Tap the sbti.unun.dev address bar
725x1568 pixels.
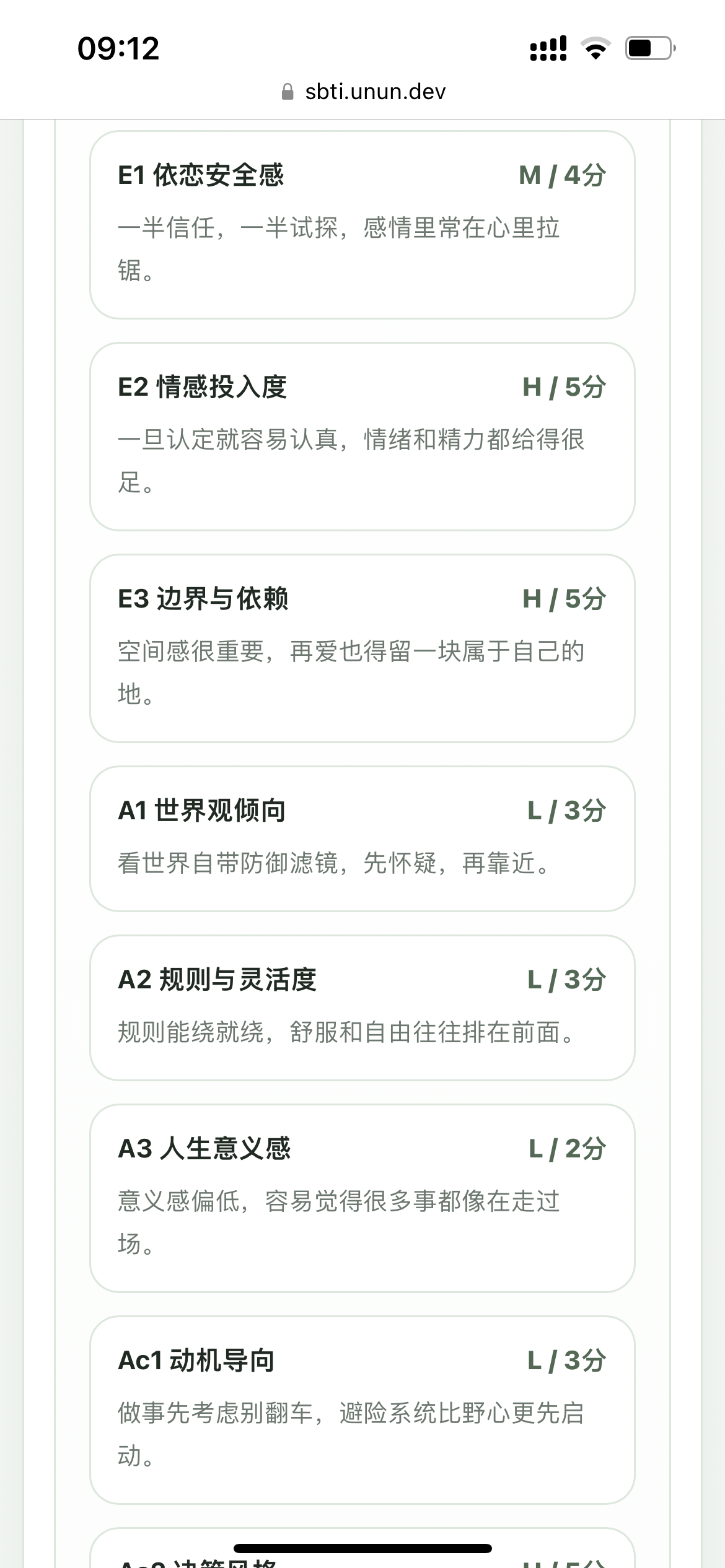click(363, 92)
